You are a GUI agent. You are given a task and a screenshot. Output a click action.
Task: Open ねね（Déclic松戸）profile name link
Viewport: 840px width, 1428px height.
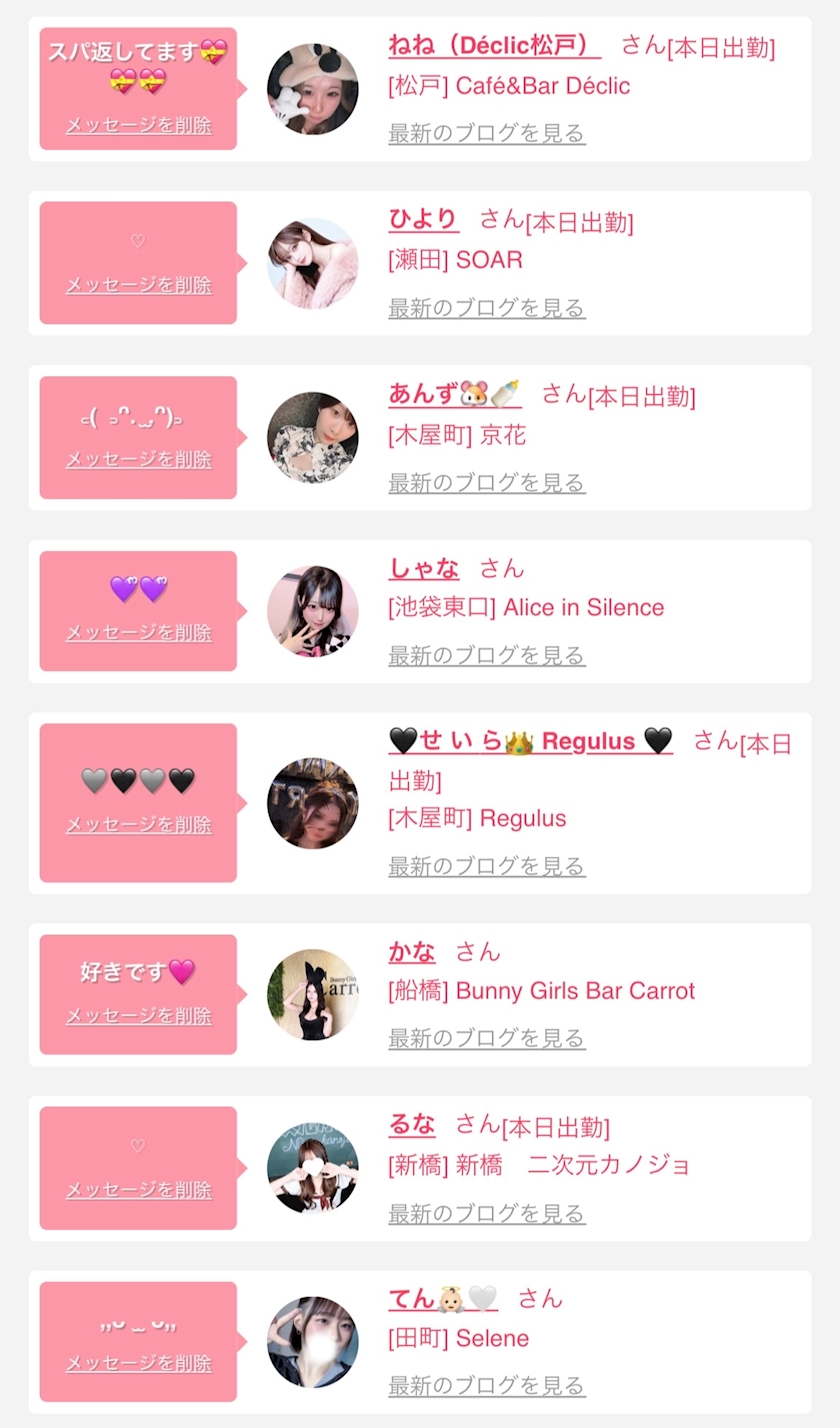[x=495, y=46]
